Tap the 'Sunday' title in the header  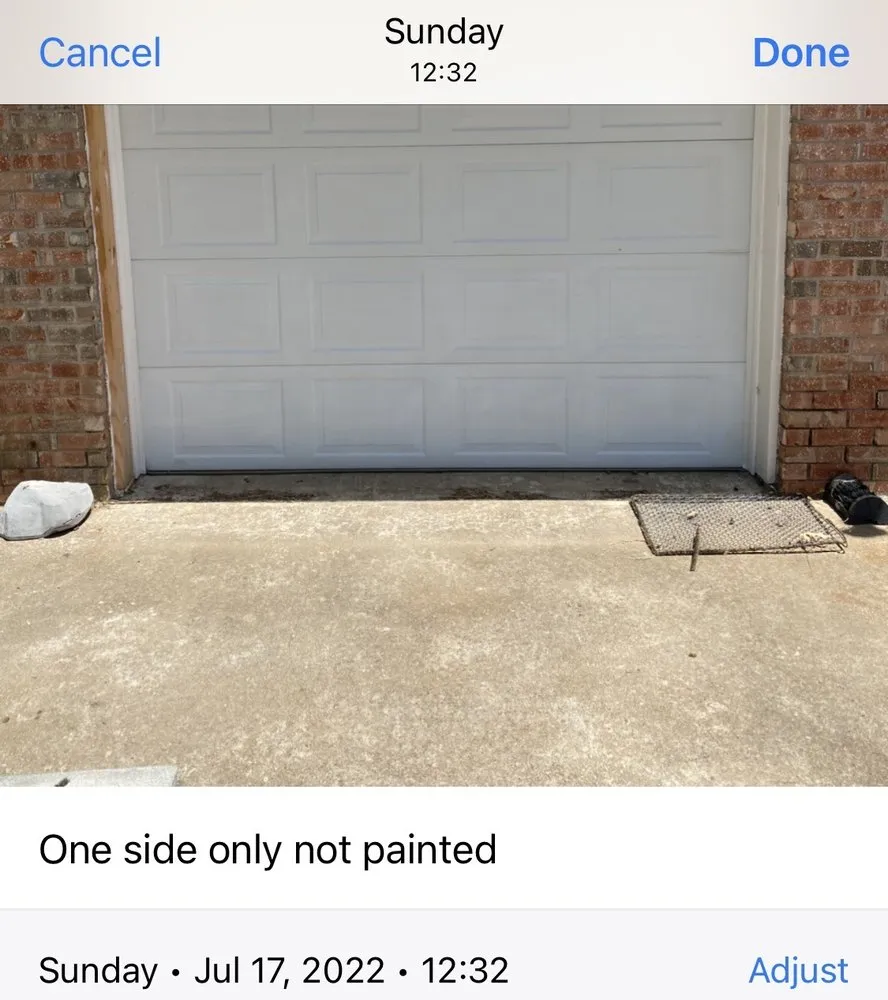click(443, 31)
